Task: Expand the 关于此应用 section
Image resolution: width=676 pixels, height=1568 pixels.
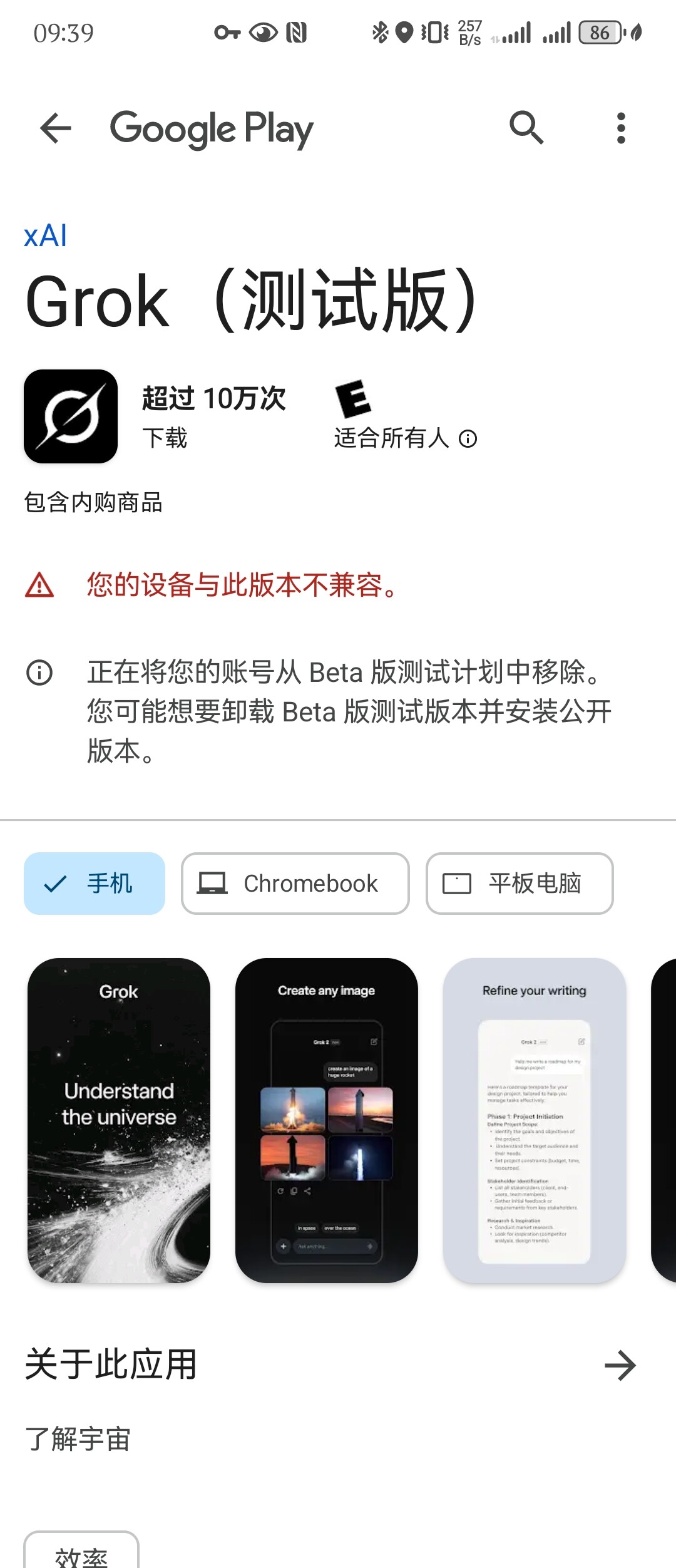Action: click(620, 1366)
